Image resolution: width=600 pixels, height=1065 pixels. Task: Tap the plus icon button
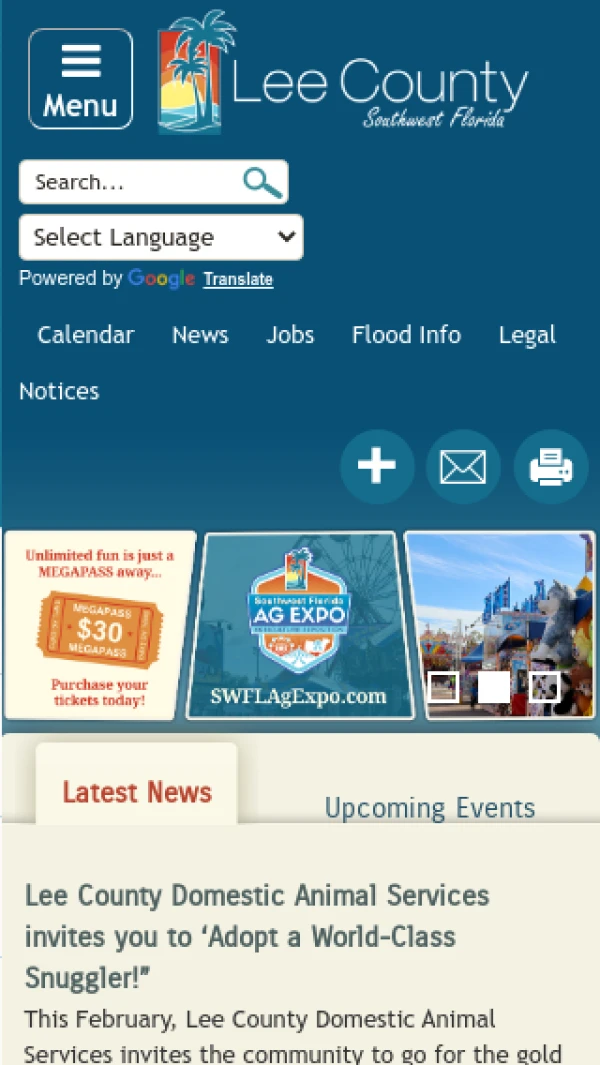[x=377, y=466]
